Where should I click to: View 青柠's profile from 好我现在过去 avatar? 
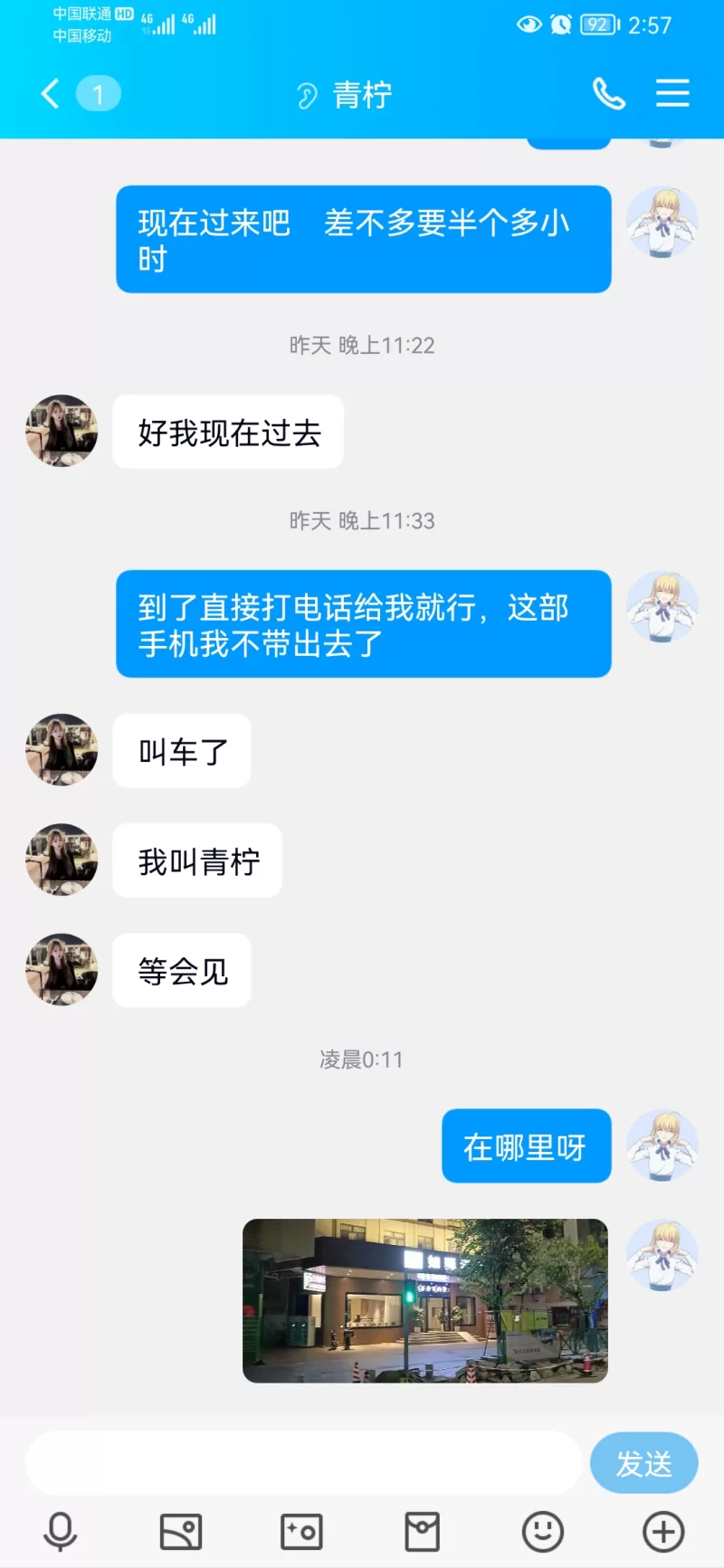[62, 431]
